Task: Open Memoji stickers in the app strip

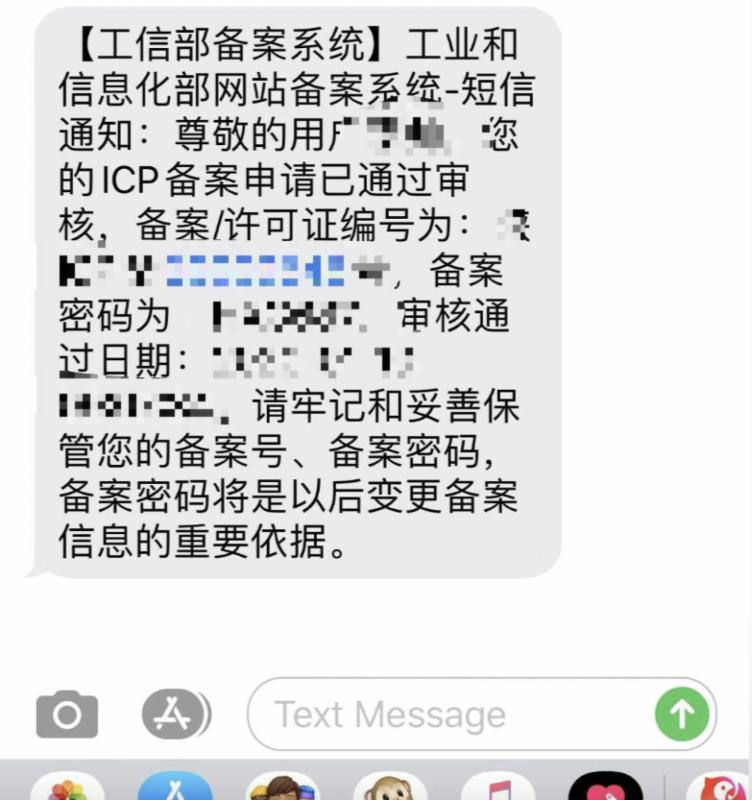Action: tap(283, 788)
